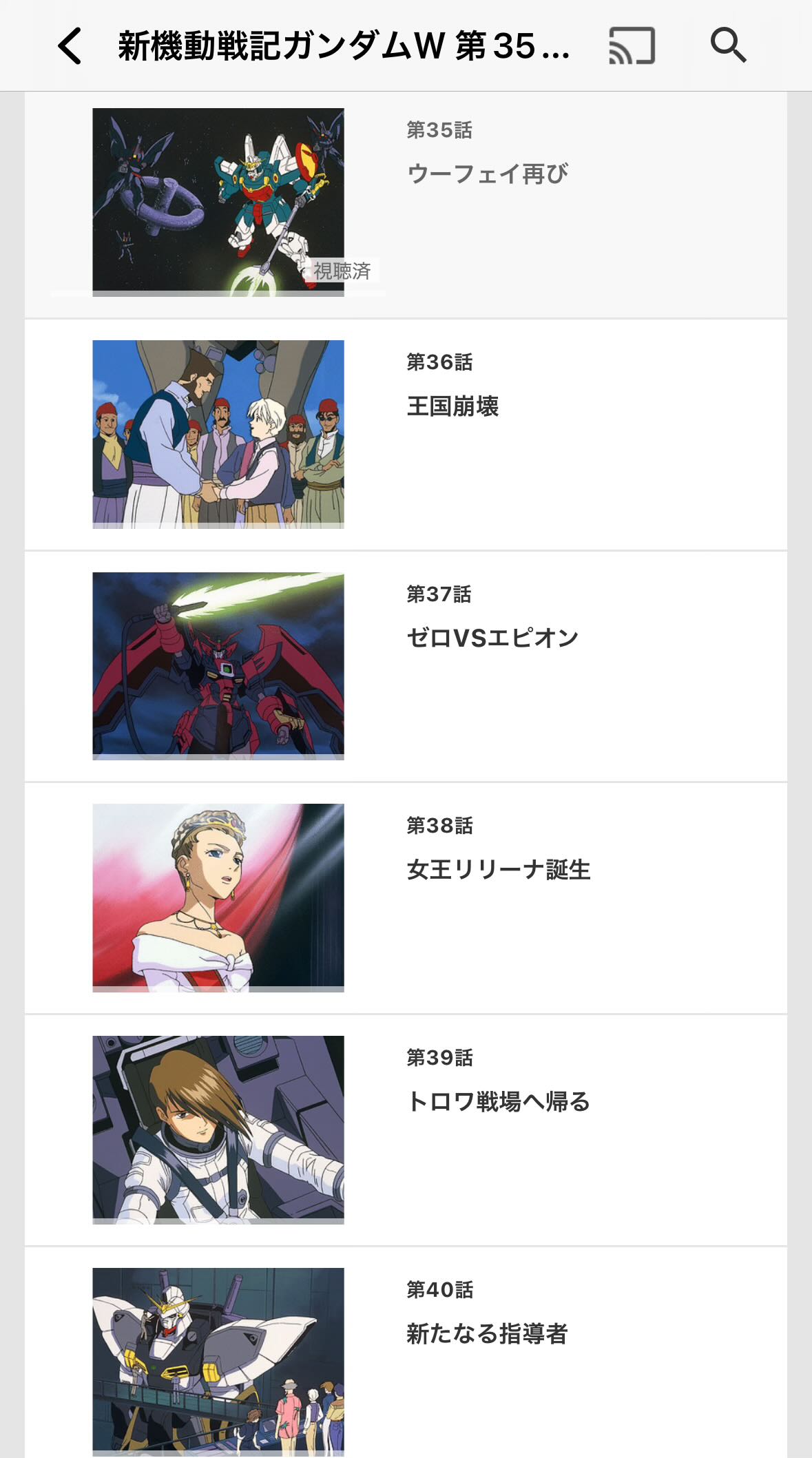Select episode 第37話 ゼロVSエピオン
Viewport: 812px width, 1458px height.
point(218,666)
